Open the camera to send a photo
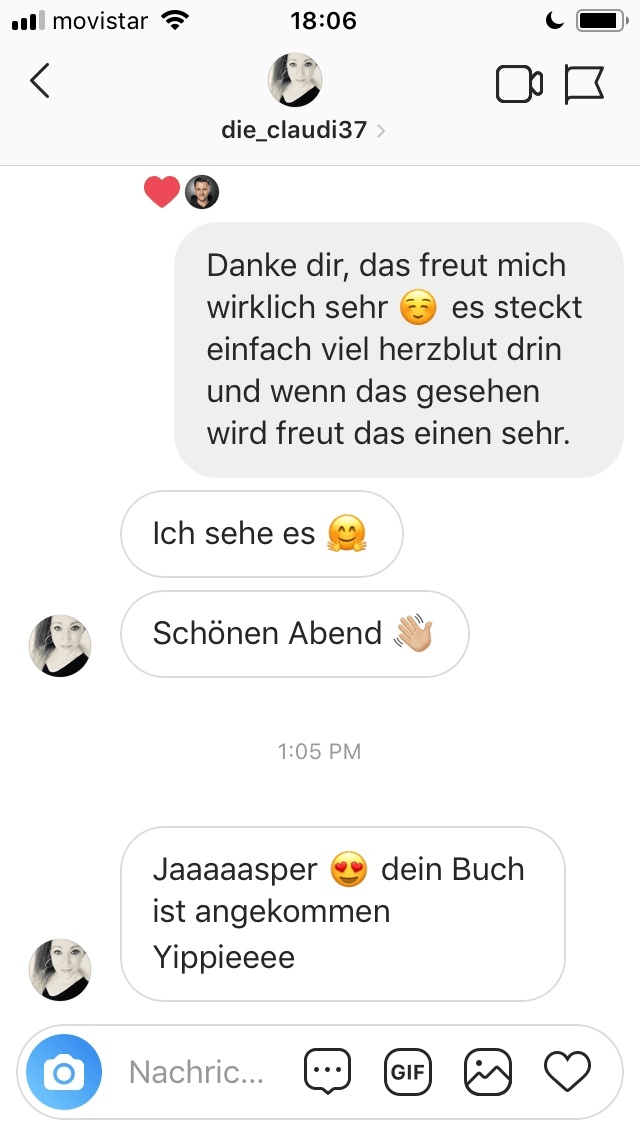 64,1072
